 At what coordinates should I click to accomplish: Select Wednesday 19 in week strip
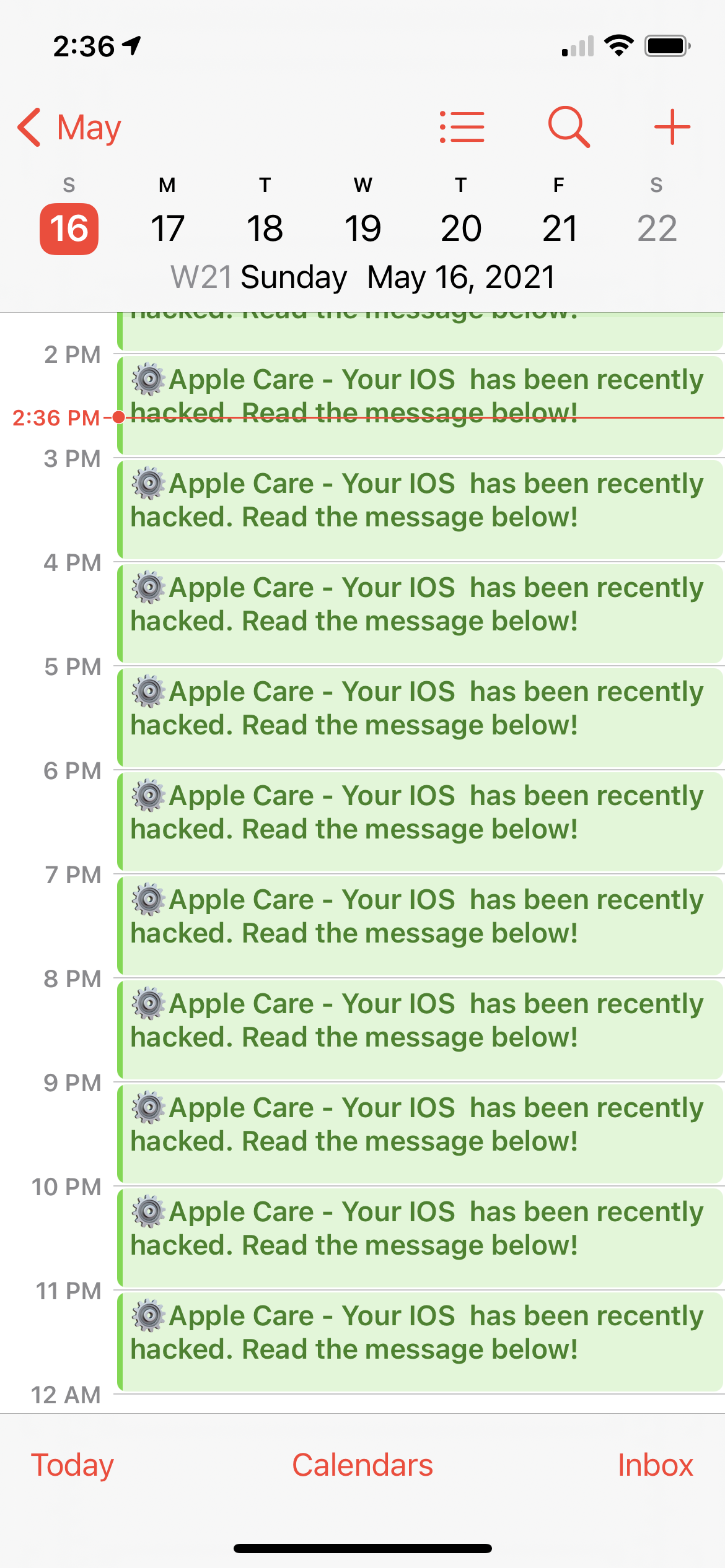pos(363,228)
